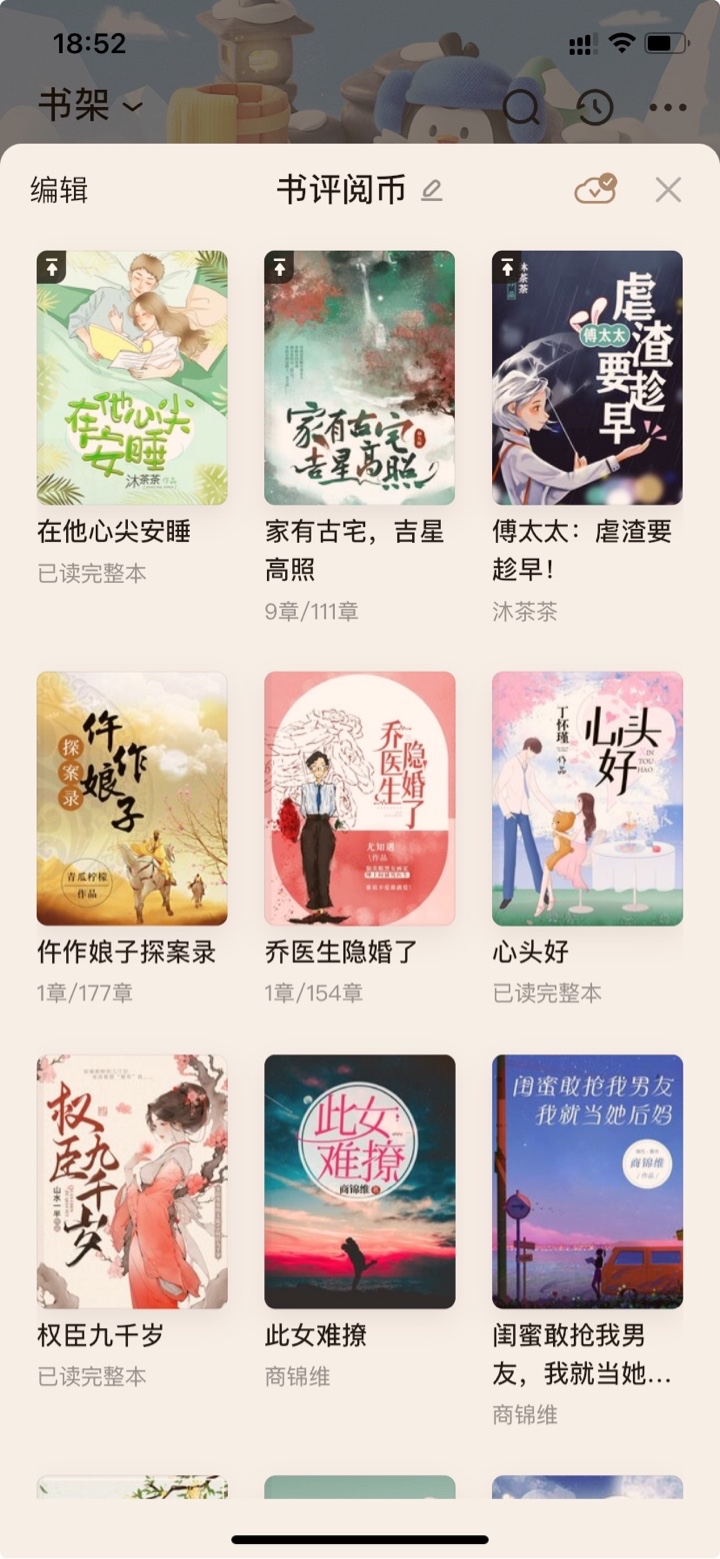The width and height of the screenshot is (720, 1559).
Task: Open 闺蜜敢抢我男友 book
Action: pyautogui.click(x=587, y=1182)
